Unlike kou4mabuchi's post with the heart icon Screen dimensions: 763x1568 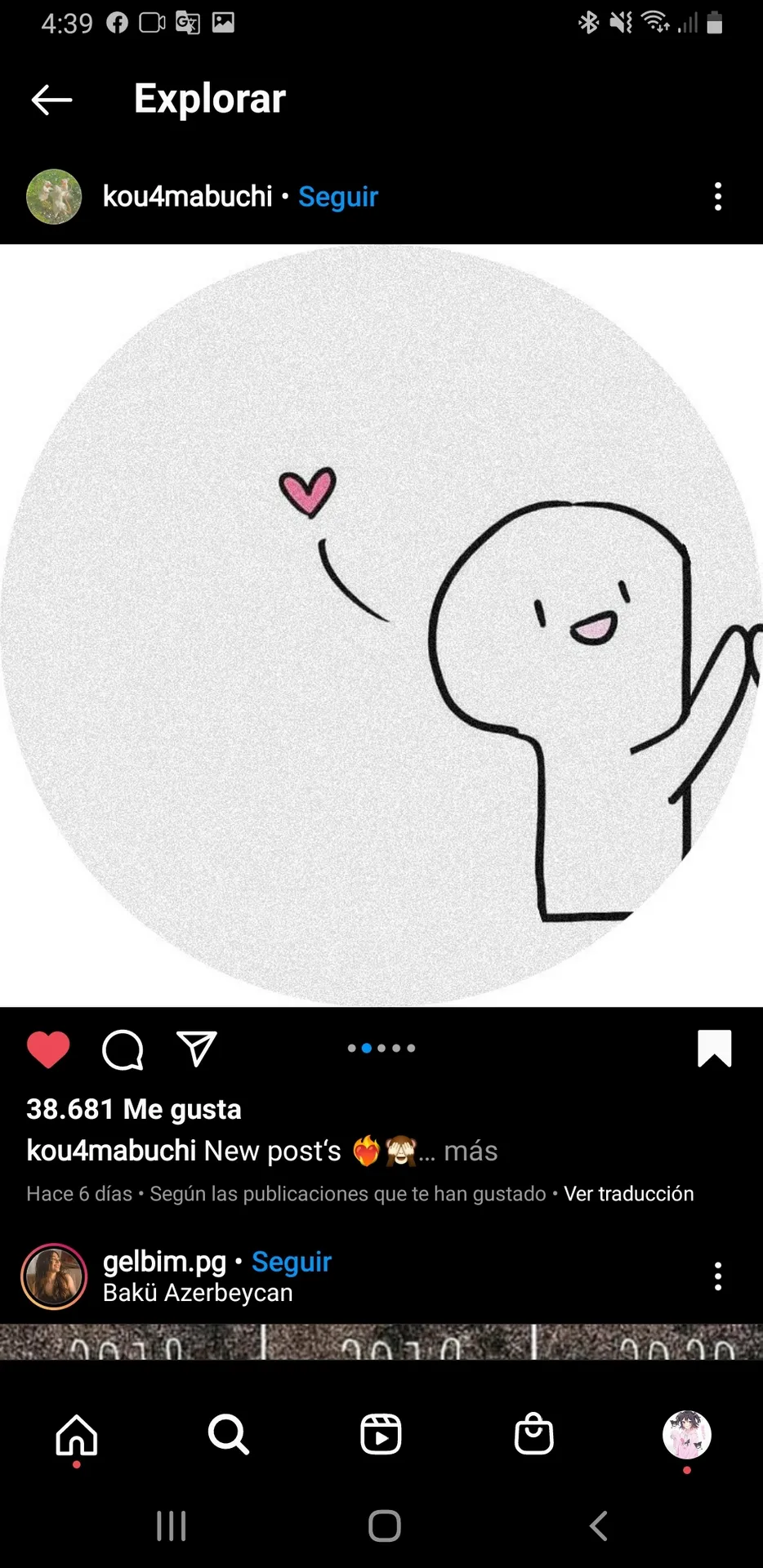coord(48,1049)
